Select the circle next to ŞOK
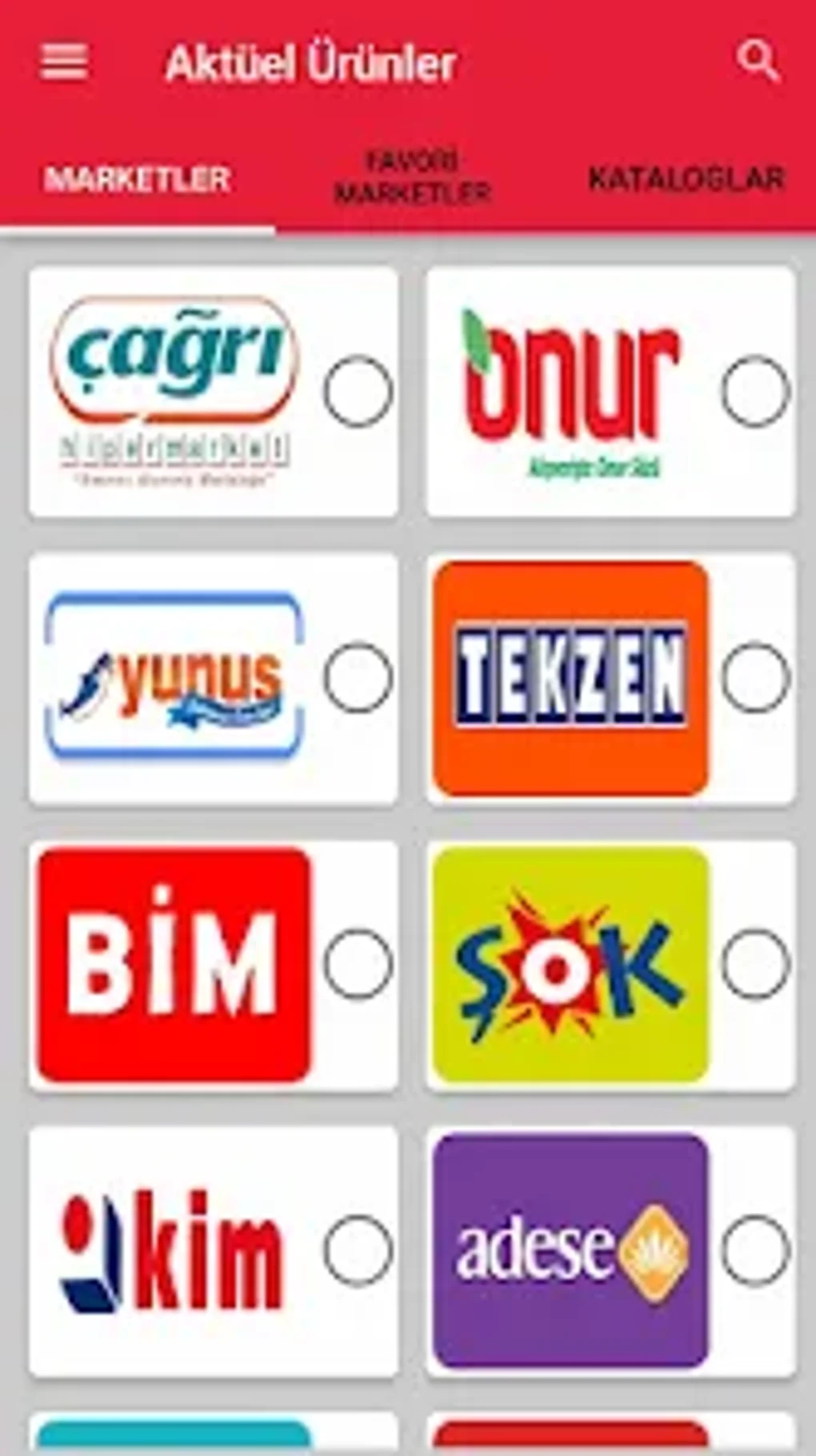Viewport: 816px width, 1456px height. point(755,964)
